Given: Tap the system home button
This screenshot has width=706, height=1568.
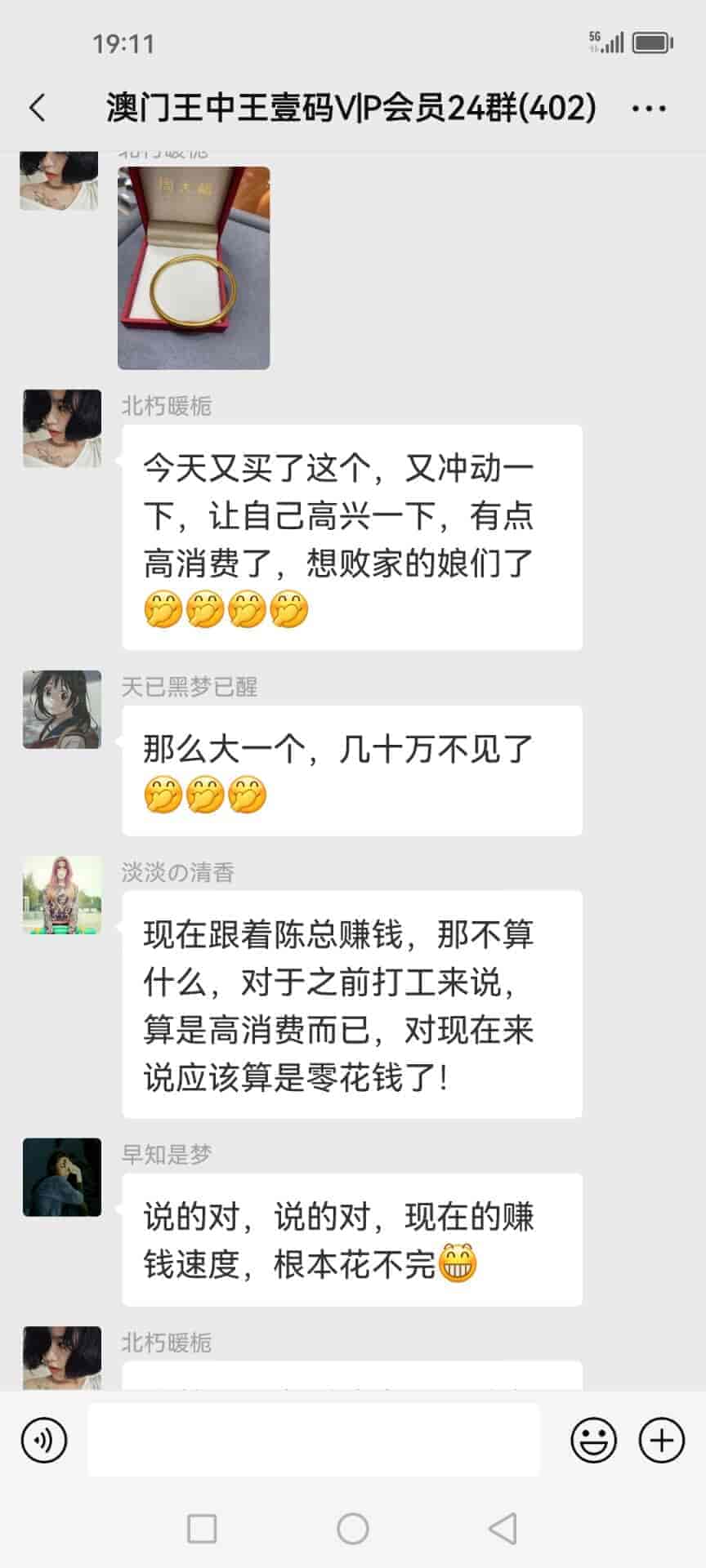Looking at the screenshot, I should [x=353, y=1528].
